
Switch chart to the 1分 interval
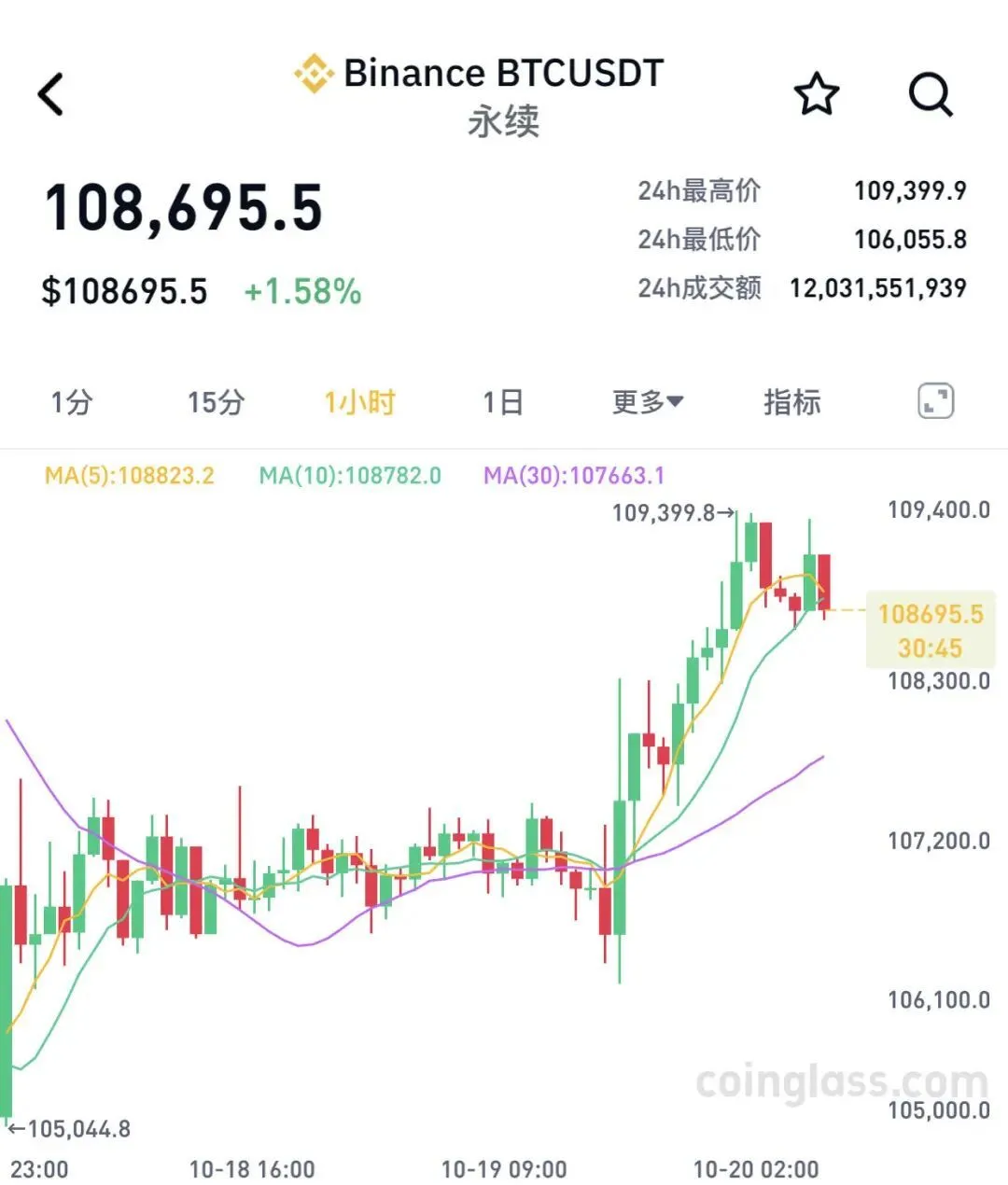(x=72, y=402)
